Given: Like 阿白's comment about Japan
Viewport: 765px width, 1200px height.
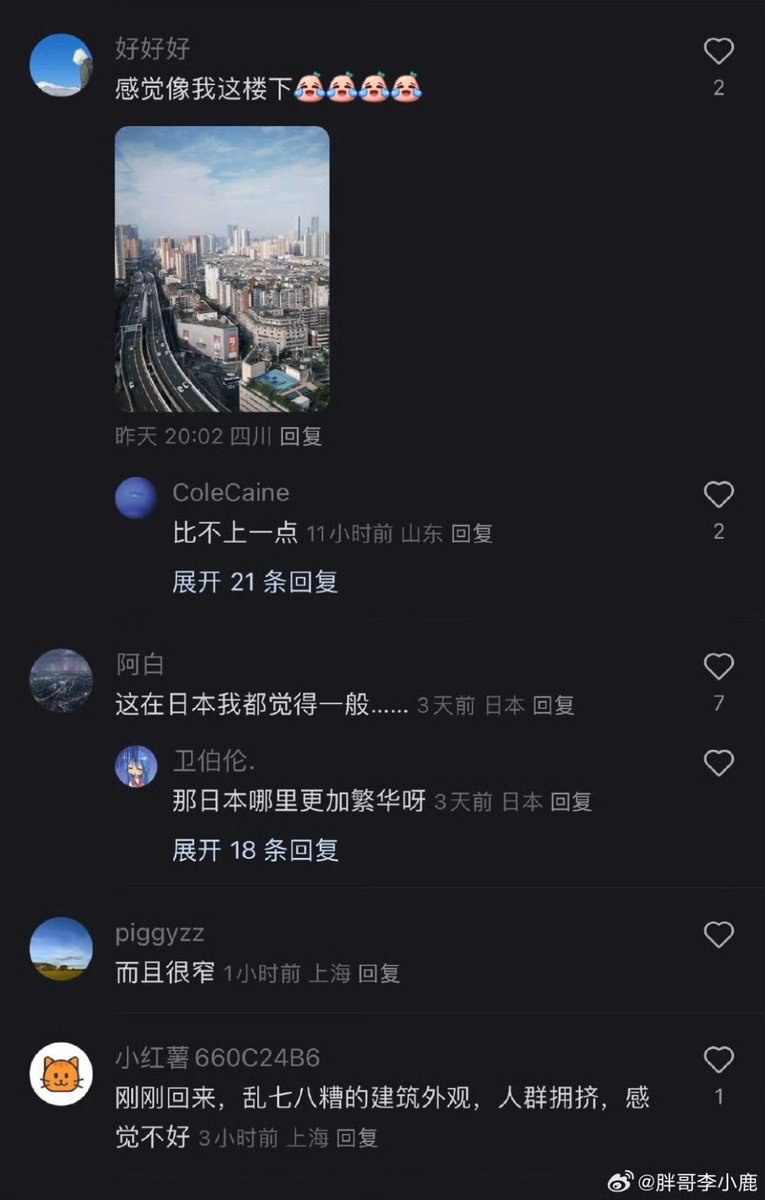Looking at the screenshot, I should 718,663.
